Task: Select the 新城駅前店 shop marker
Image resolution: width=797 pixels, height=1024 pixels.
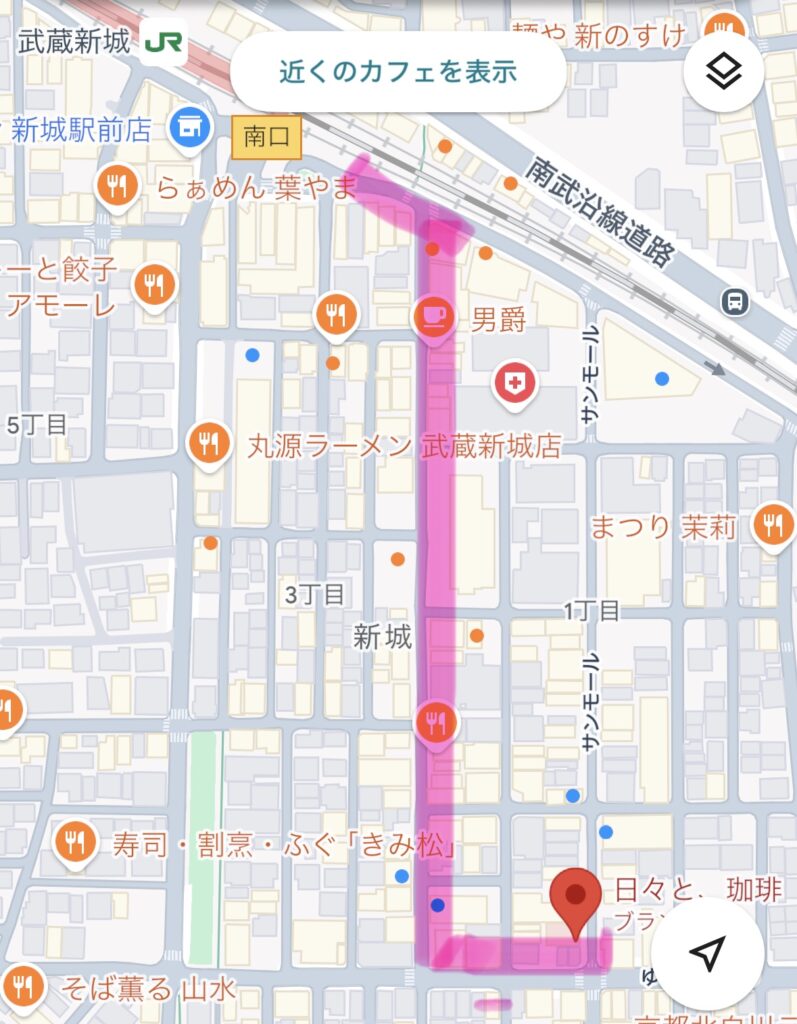Action: point(187,127)
